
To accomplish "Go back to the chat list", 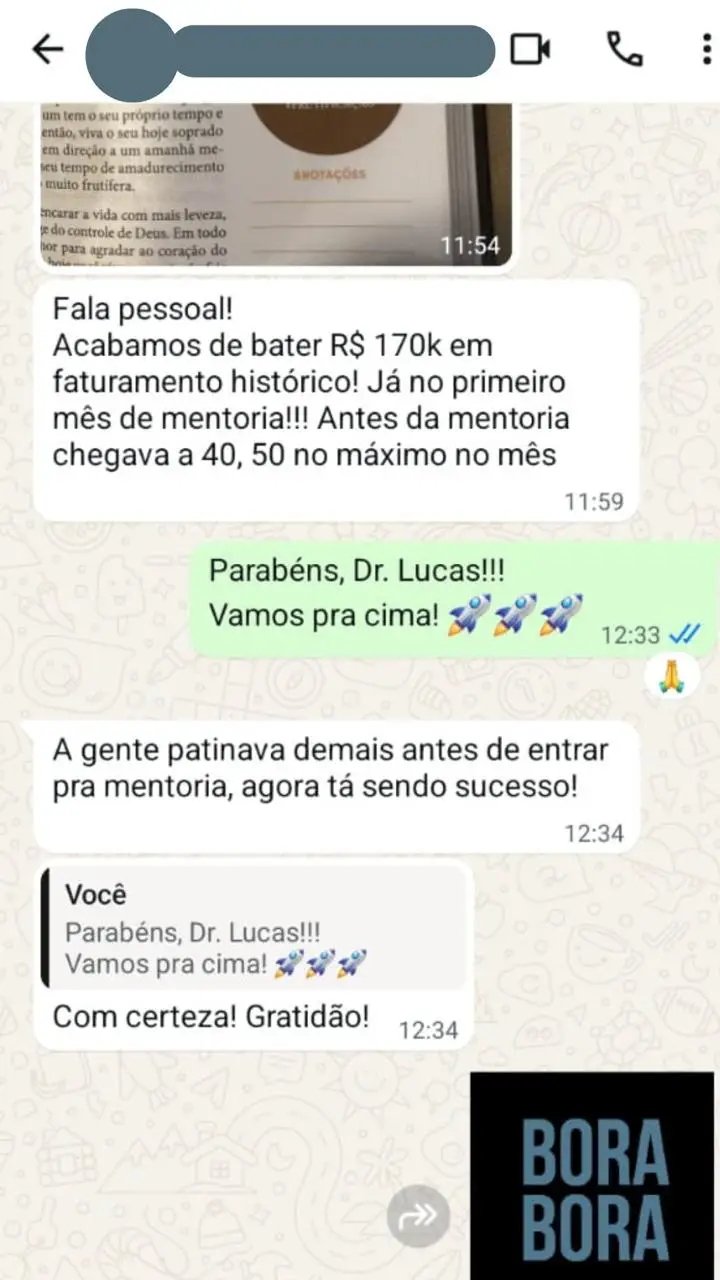I will 47,50.
